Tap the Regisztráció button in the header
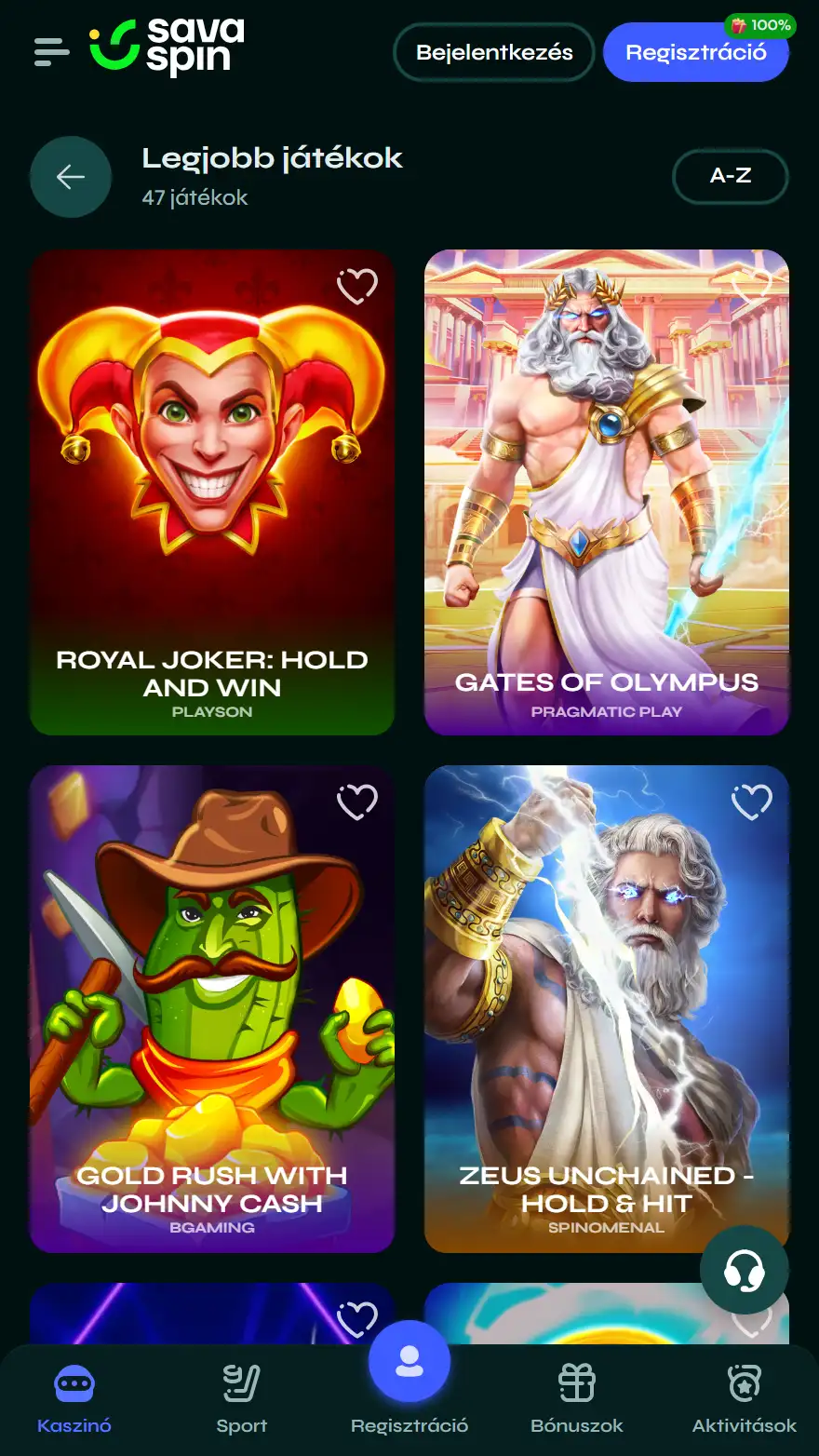This screenshot has width=819, height=1456. pos(695,53)
